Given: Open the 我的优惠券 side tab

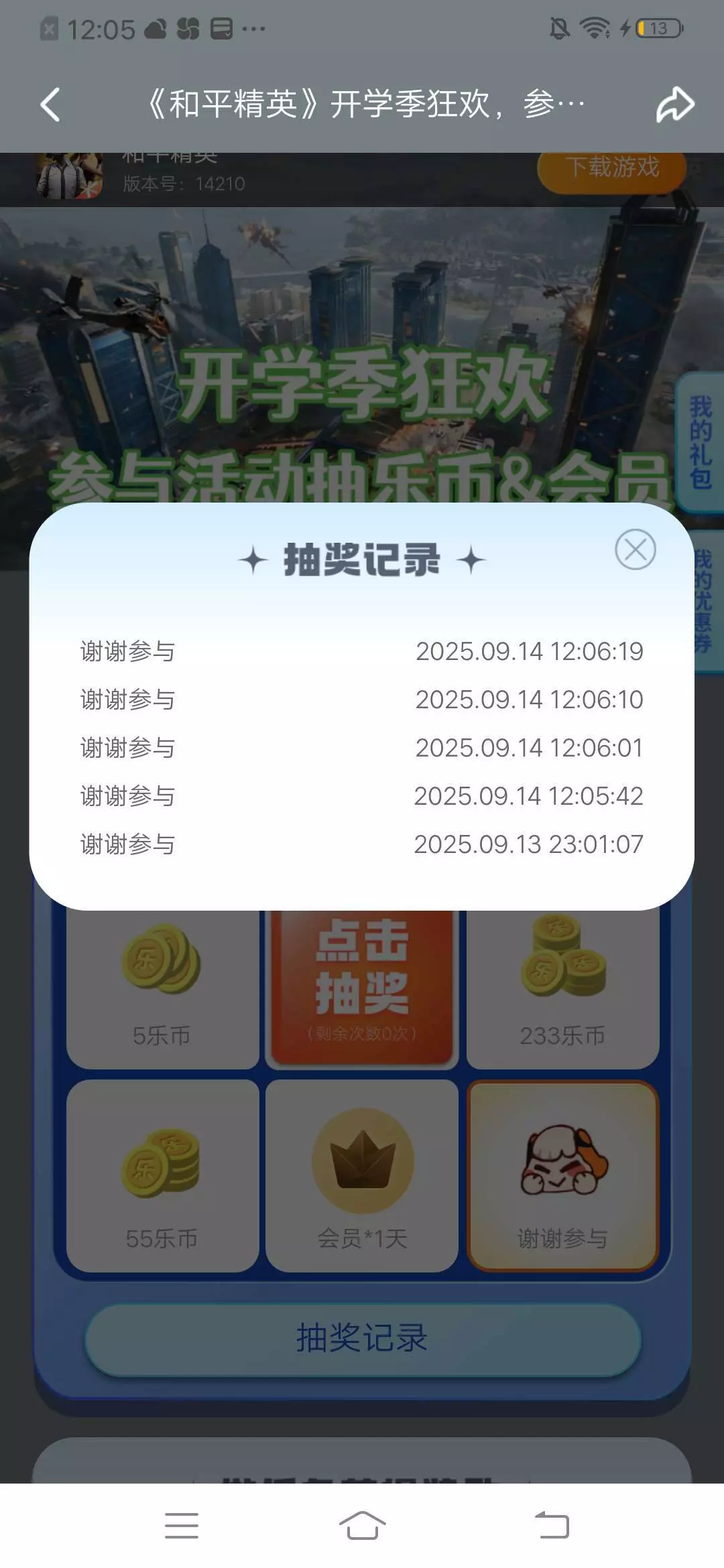Looking at the screenshot, I should tap(703, 601).
